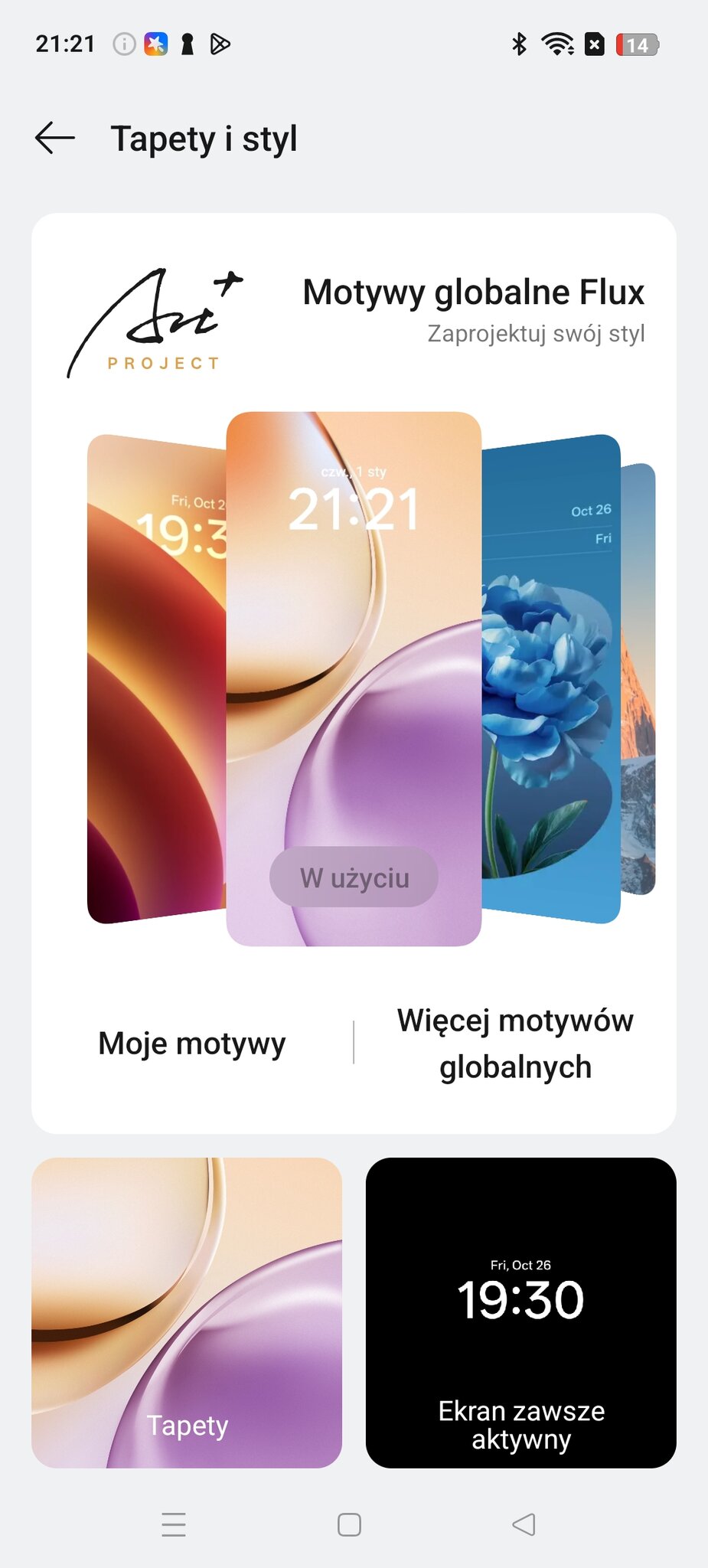Image resolution: width=708 pixels, height=1568 pixels.
Task: Open Ekran zawsze aktywny settings
Action: (520, 1312)
